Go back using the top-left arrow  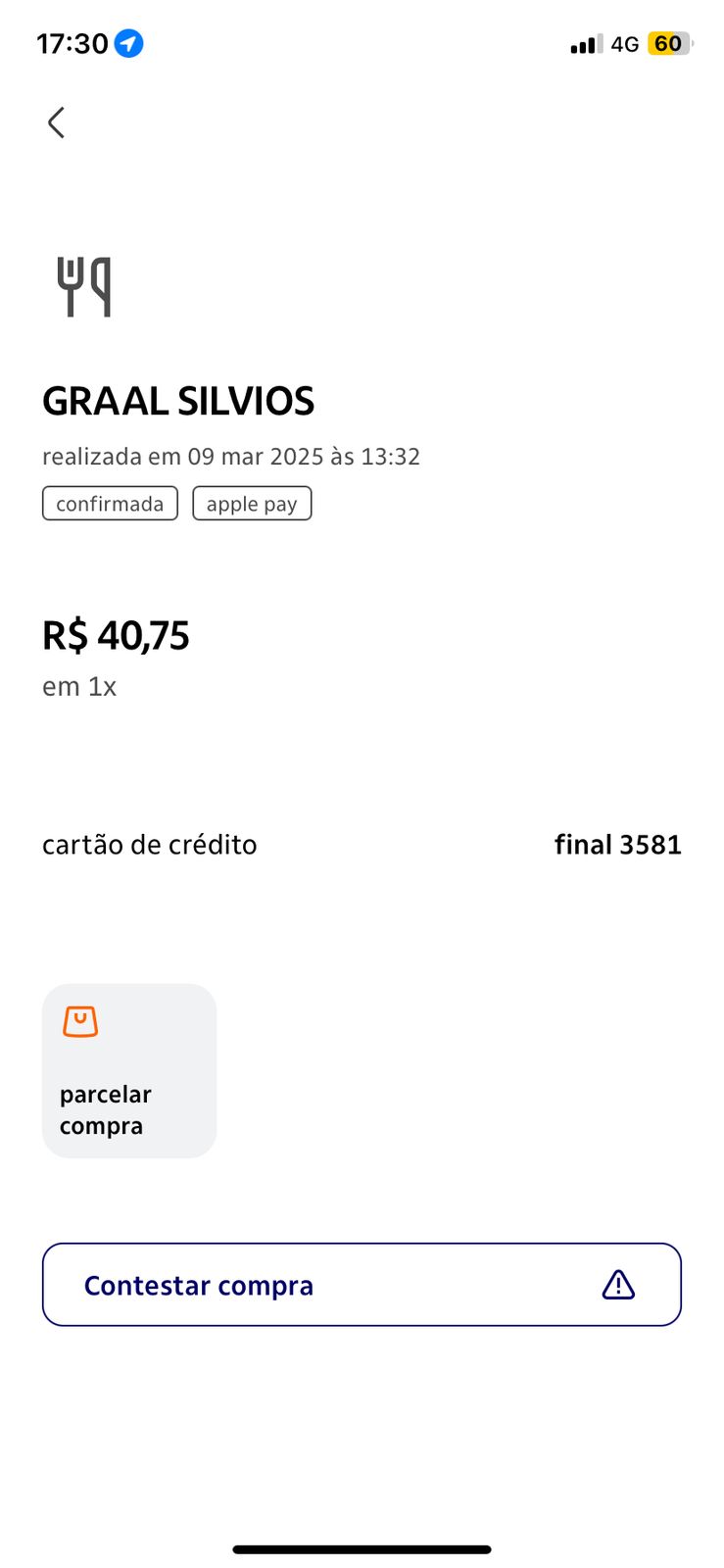coord(57,122)
